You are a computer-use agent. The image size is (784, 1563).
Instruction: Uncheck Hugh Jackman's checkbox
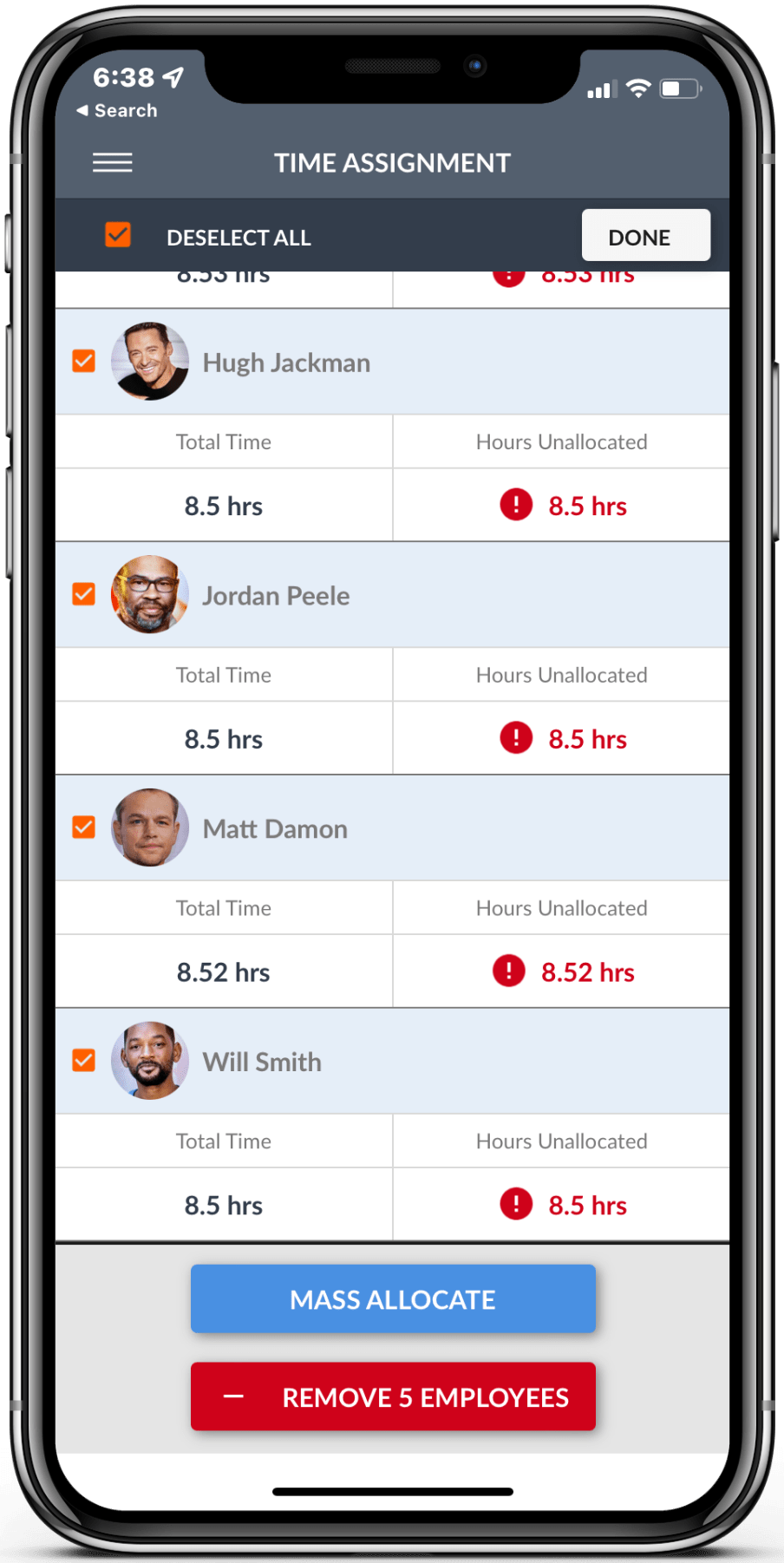[84, 361]
